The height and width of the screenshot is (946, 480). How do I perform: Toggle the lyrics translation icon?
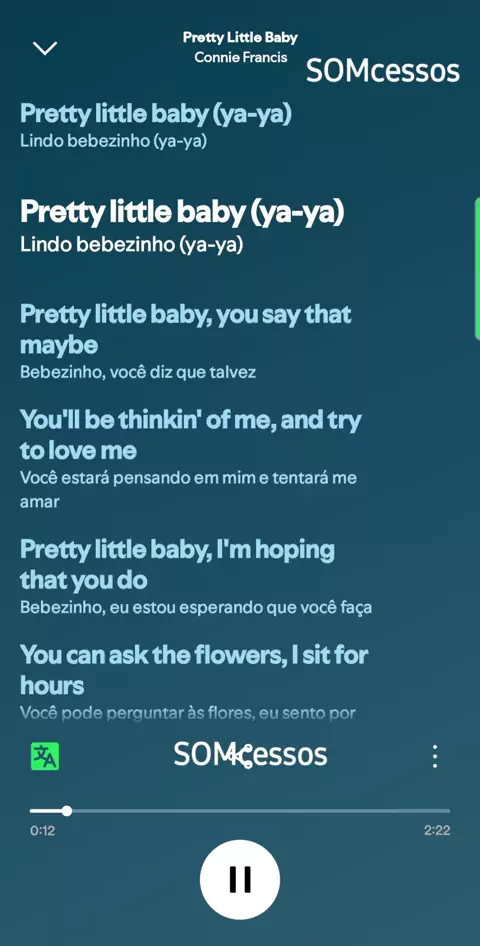45,756
